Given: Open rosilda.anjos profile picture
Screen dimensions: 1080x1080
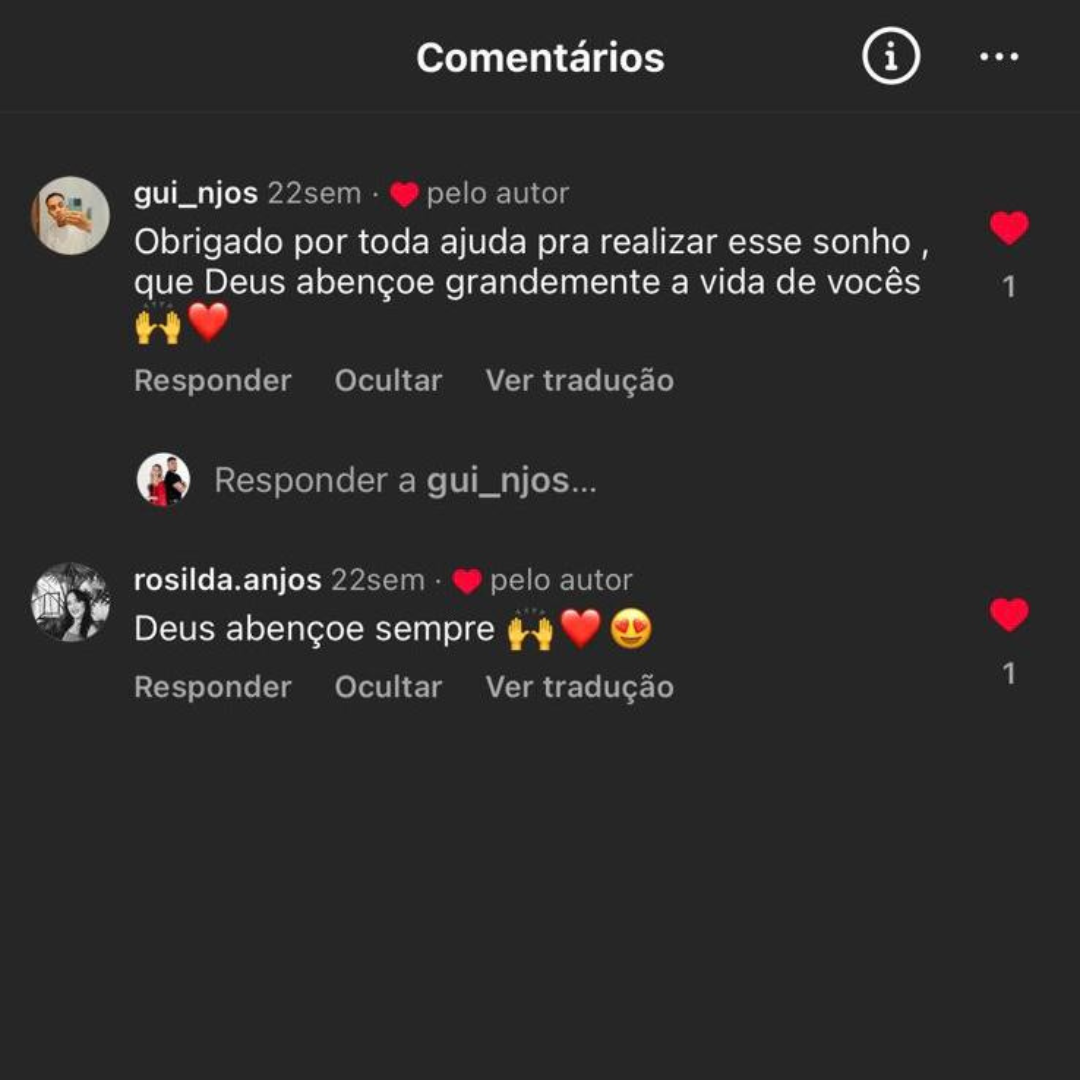Looking at the screenshot, I should pos(70,602).
